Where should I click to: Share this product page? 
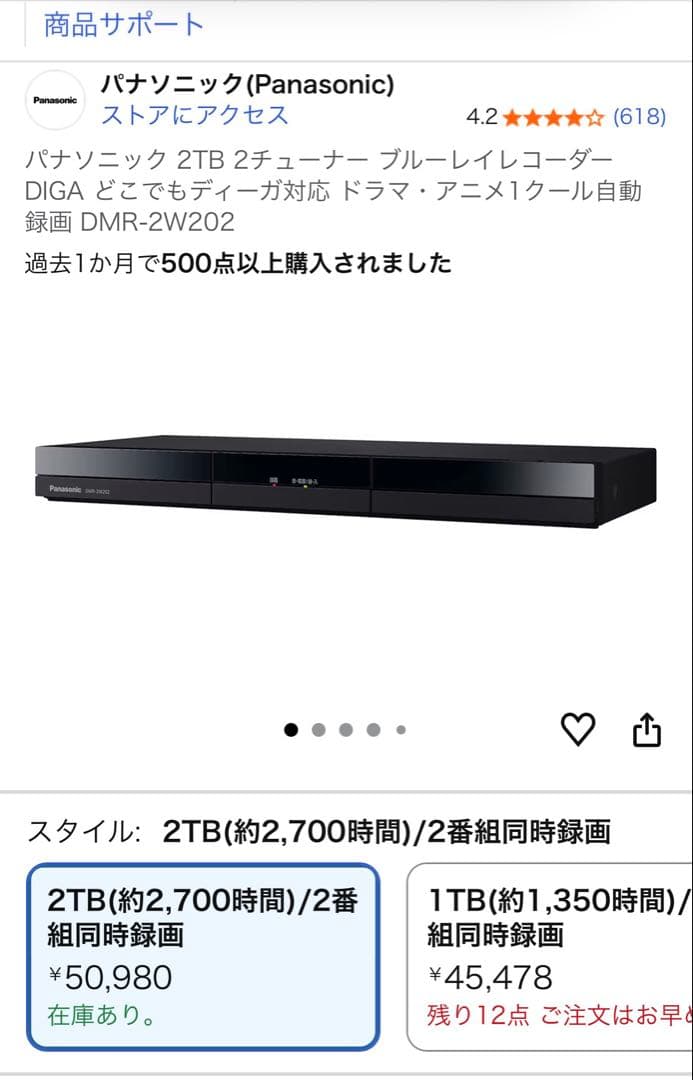(x=647, y=730)
